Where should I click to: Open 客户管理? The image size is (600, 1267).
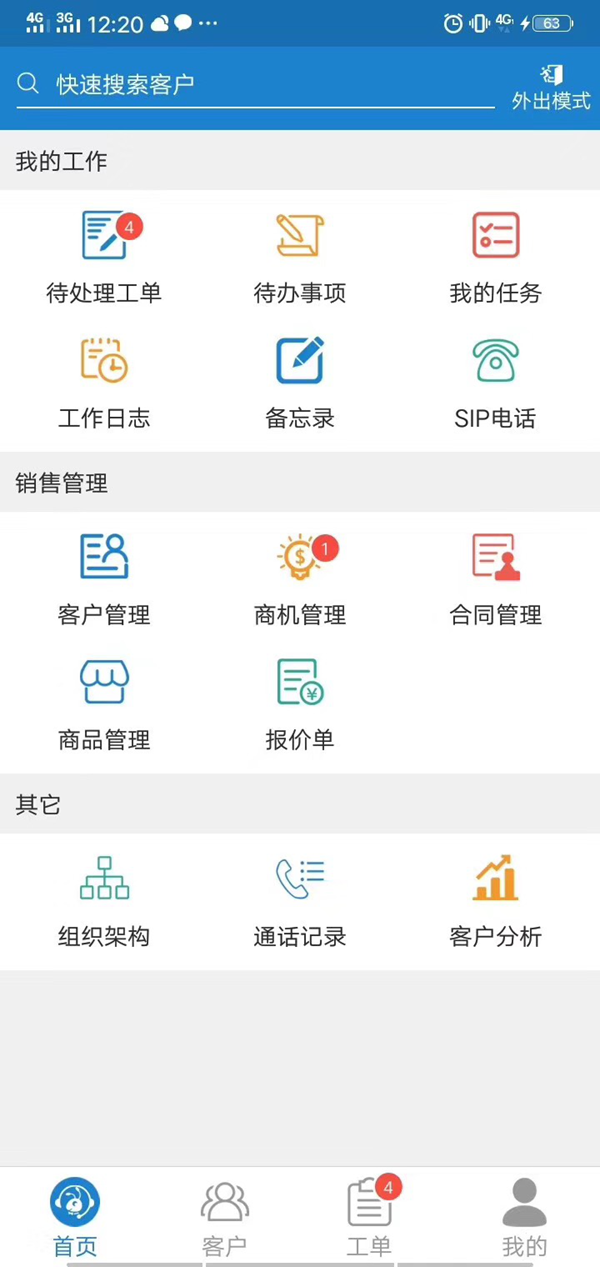pos(104,580)
